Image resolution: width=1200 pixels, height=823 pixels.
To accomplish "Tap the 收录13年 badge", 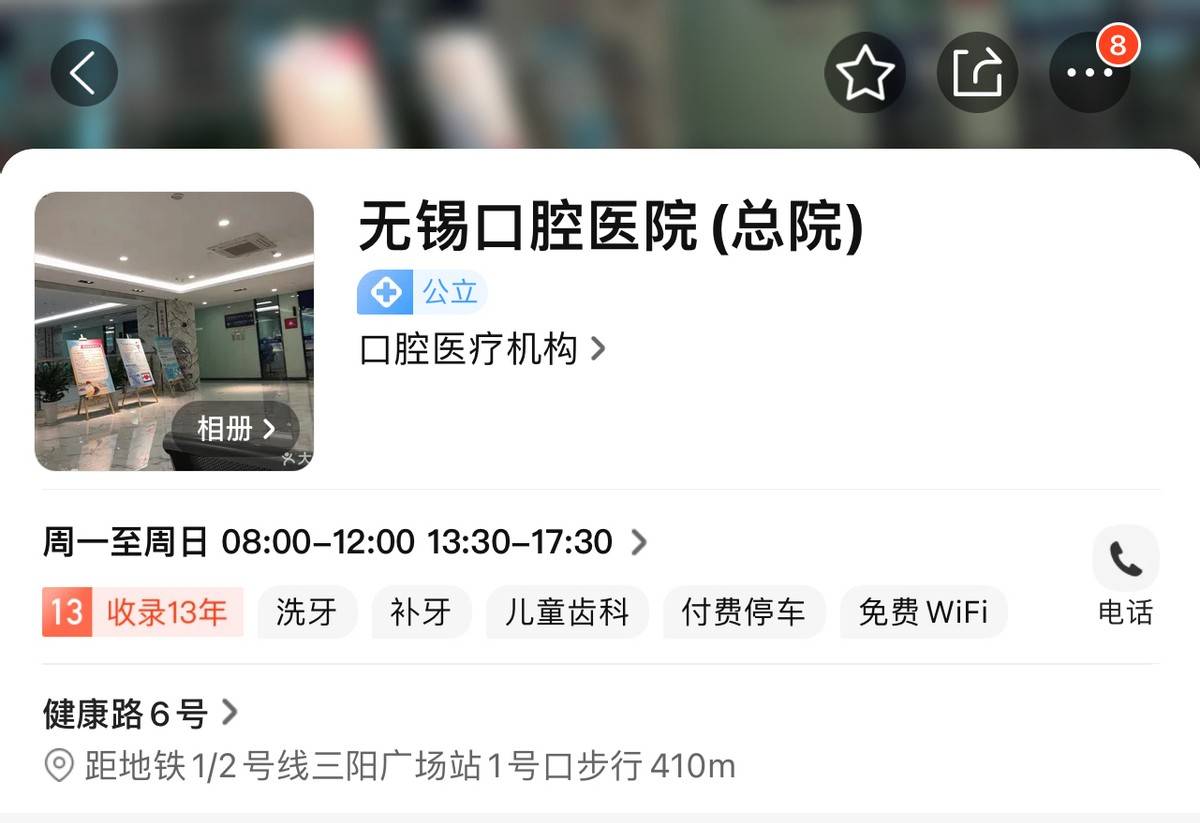I will click(143, 612).
